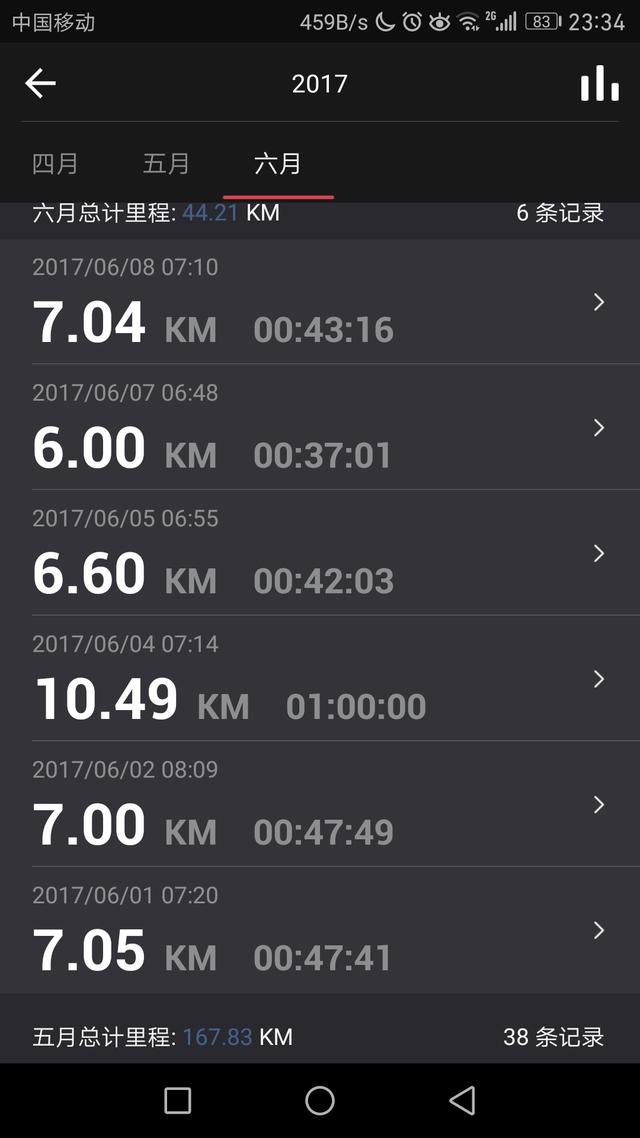Open the 7.05 KM run from 2017/06/01
The image size is (640, 1138).
320,930
